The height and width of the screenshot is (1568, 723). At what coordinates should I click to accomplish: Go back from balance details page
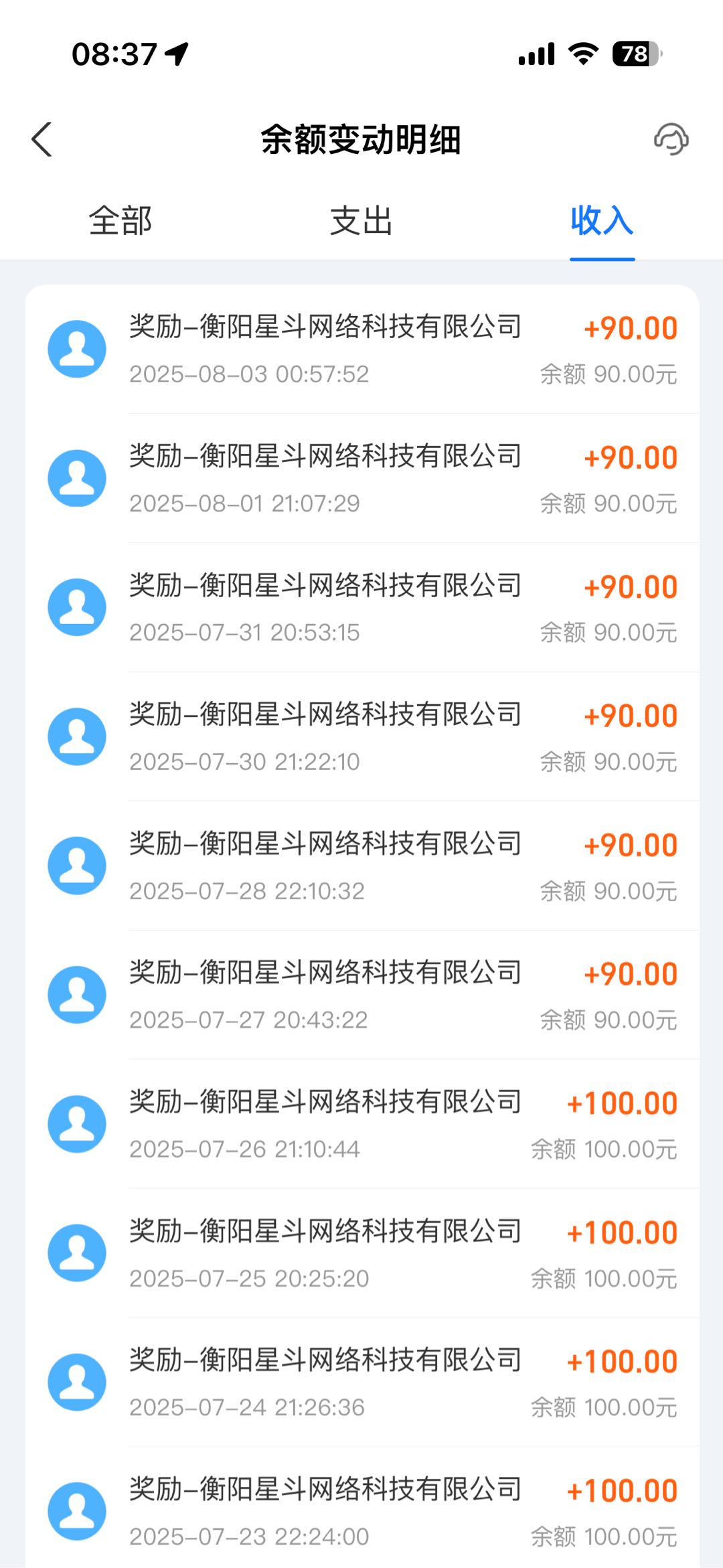[x=42, y=139]
